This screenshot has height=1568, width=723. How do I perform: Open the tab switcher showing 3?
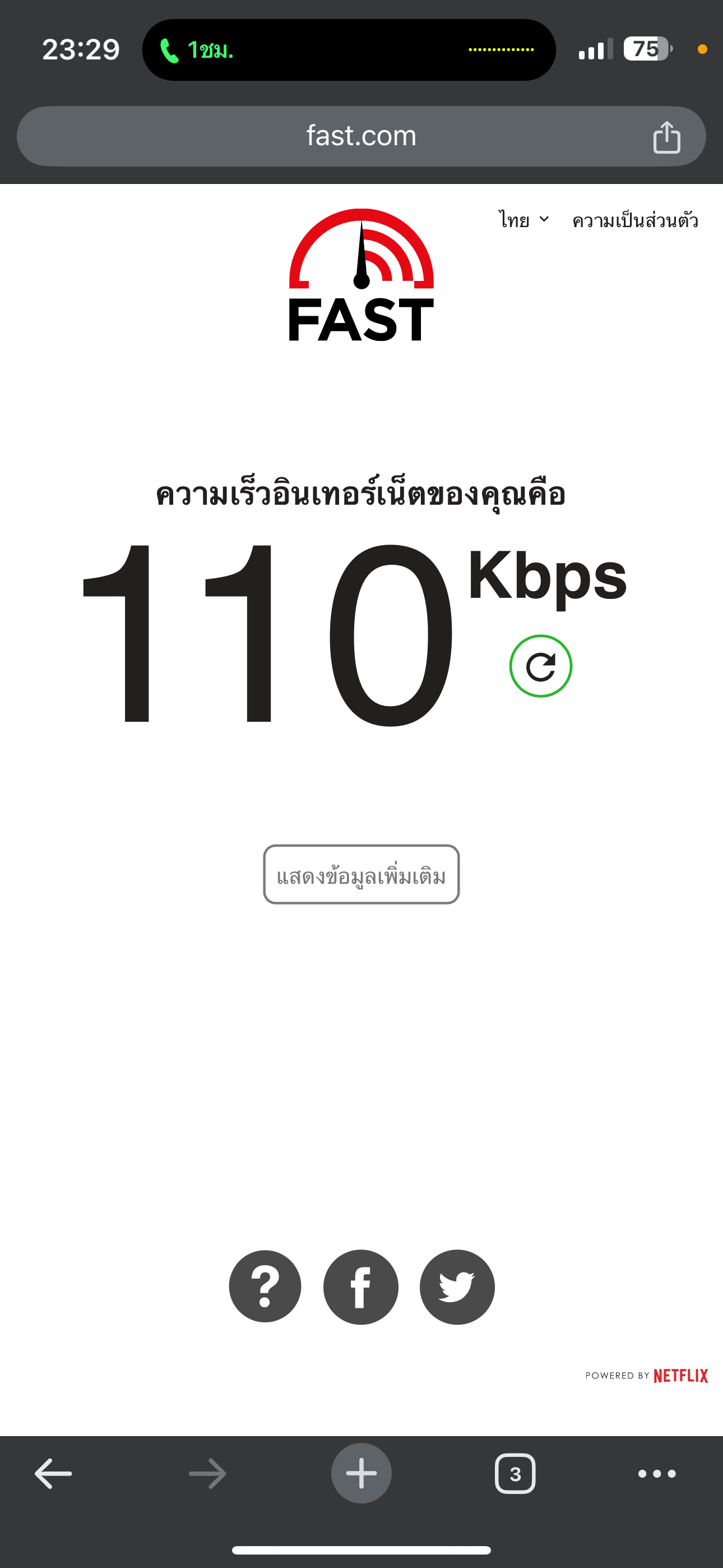click(x=516, y=1474)
